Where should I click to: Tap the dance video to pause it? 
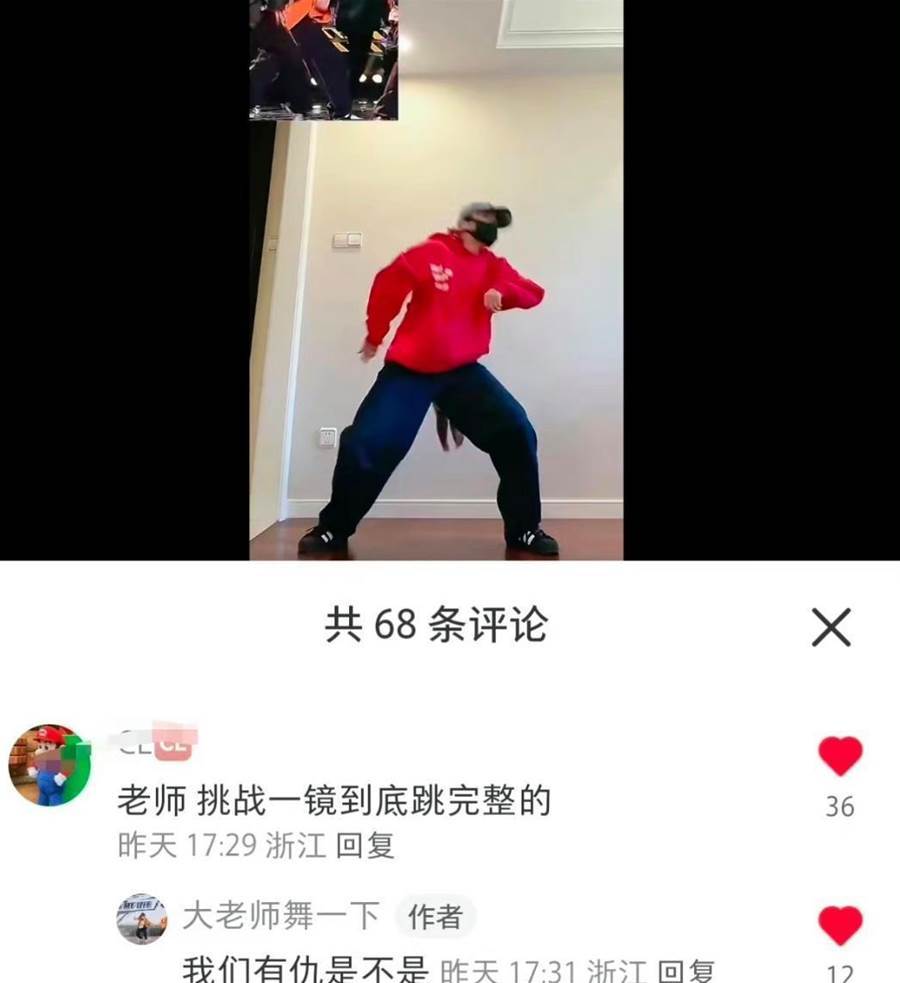(436, 330)
